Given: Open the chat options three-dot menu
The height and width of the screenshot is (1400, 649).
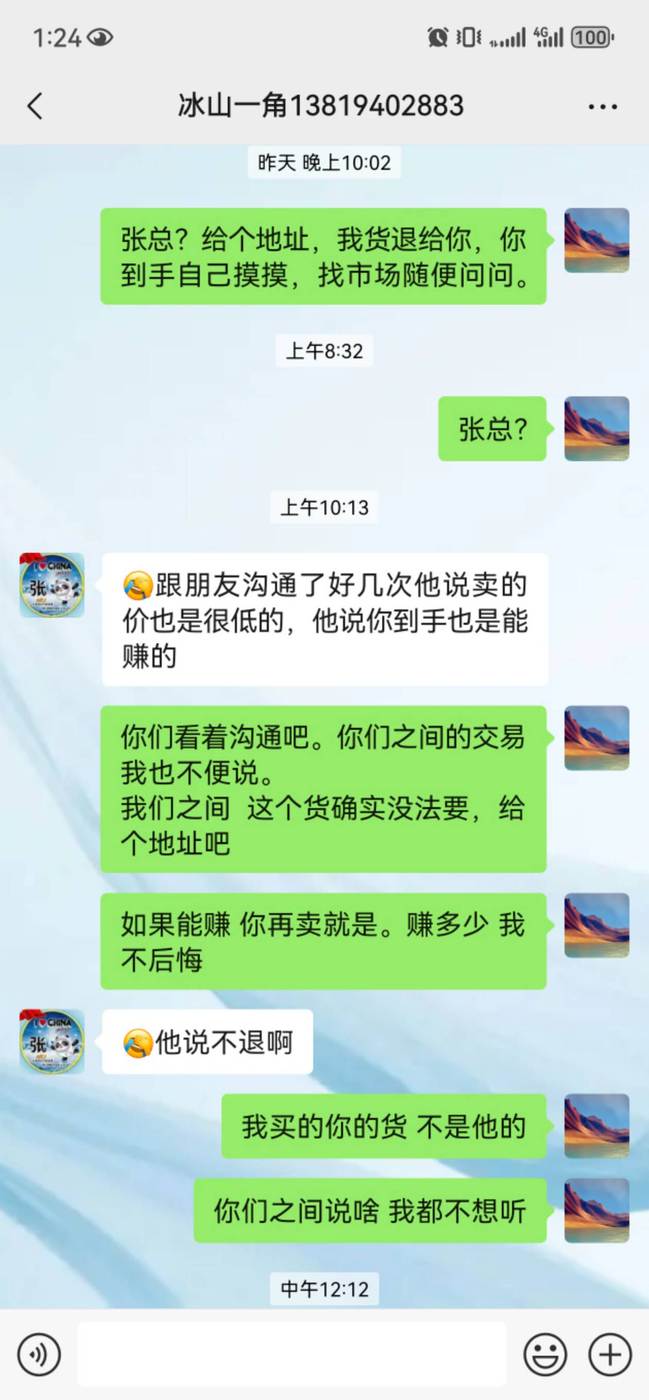Looking at the screenshot, I should pos(602,106).
